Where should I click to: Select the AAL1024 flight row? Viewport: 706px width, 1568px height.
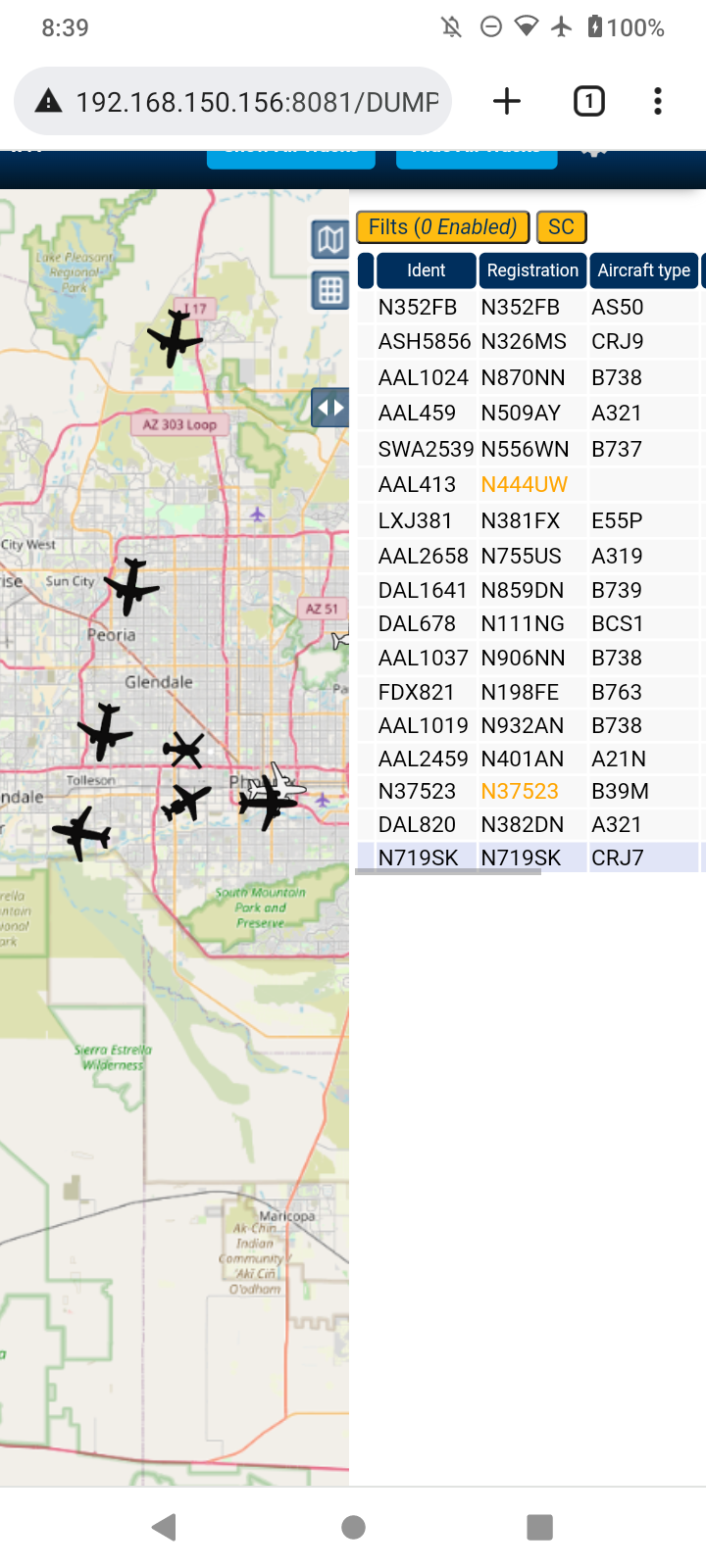[529, 377]
